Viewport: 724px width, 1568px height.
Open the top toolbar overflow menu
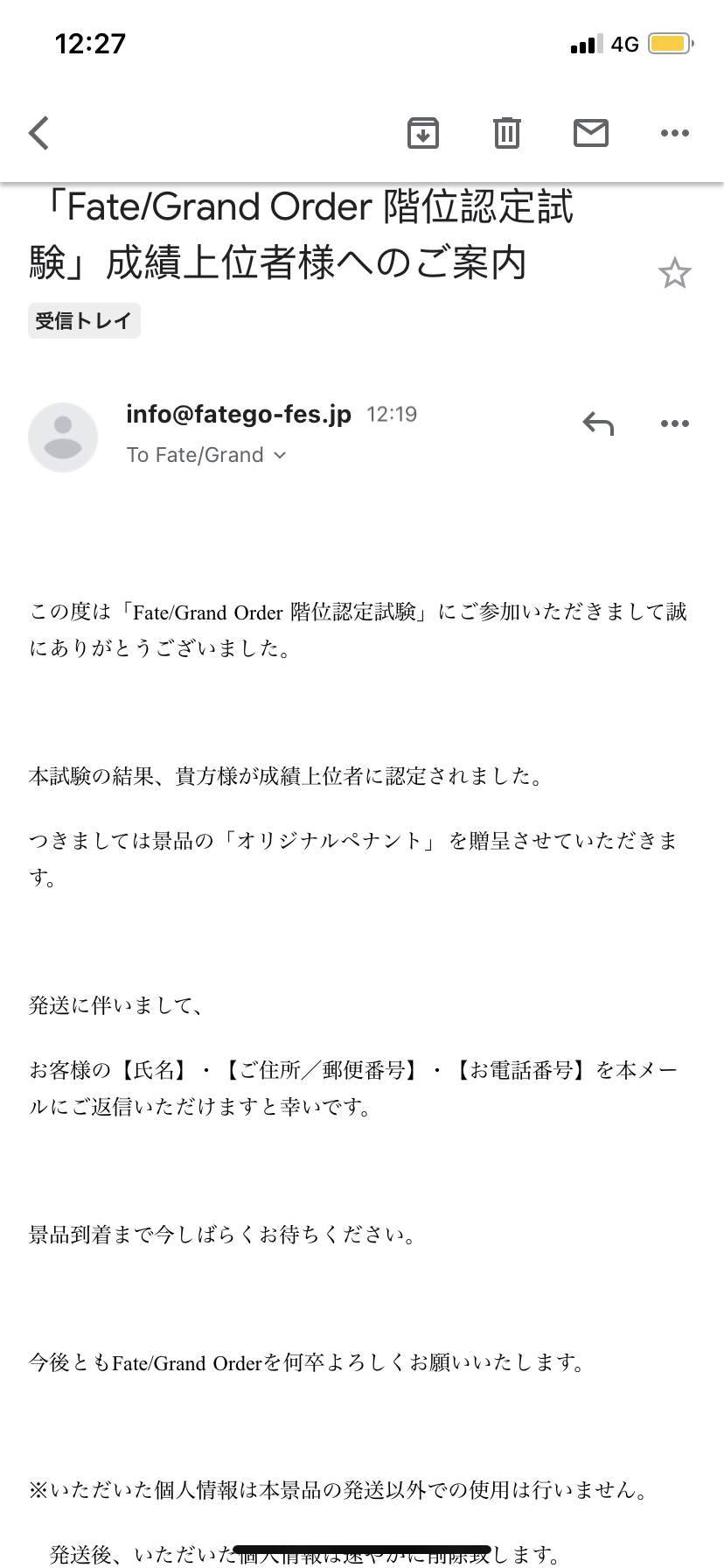coord(674,133)
